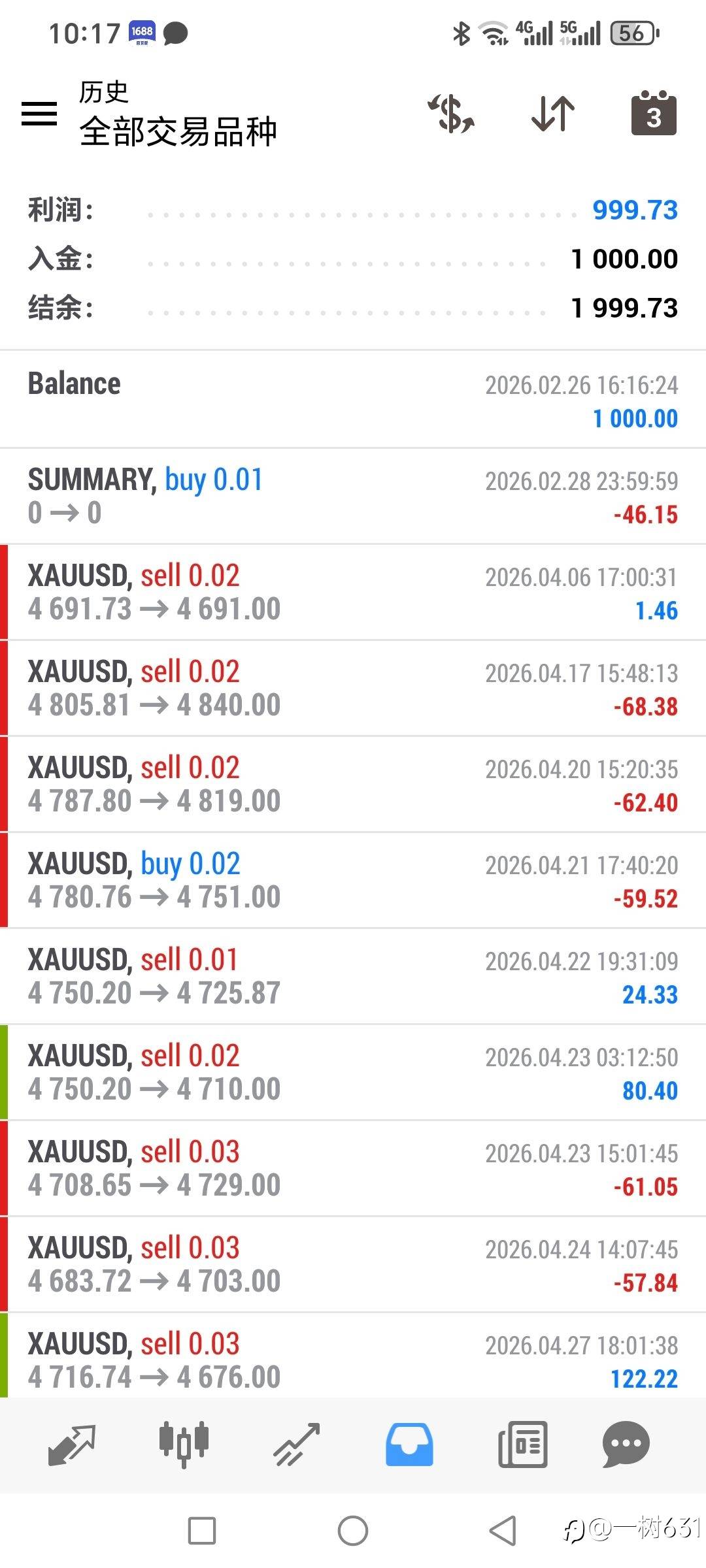Open the calendar date range picker

654,114
